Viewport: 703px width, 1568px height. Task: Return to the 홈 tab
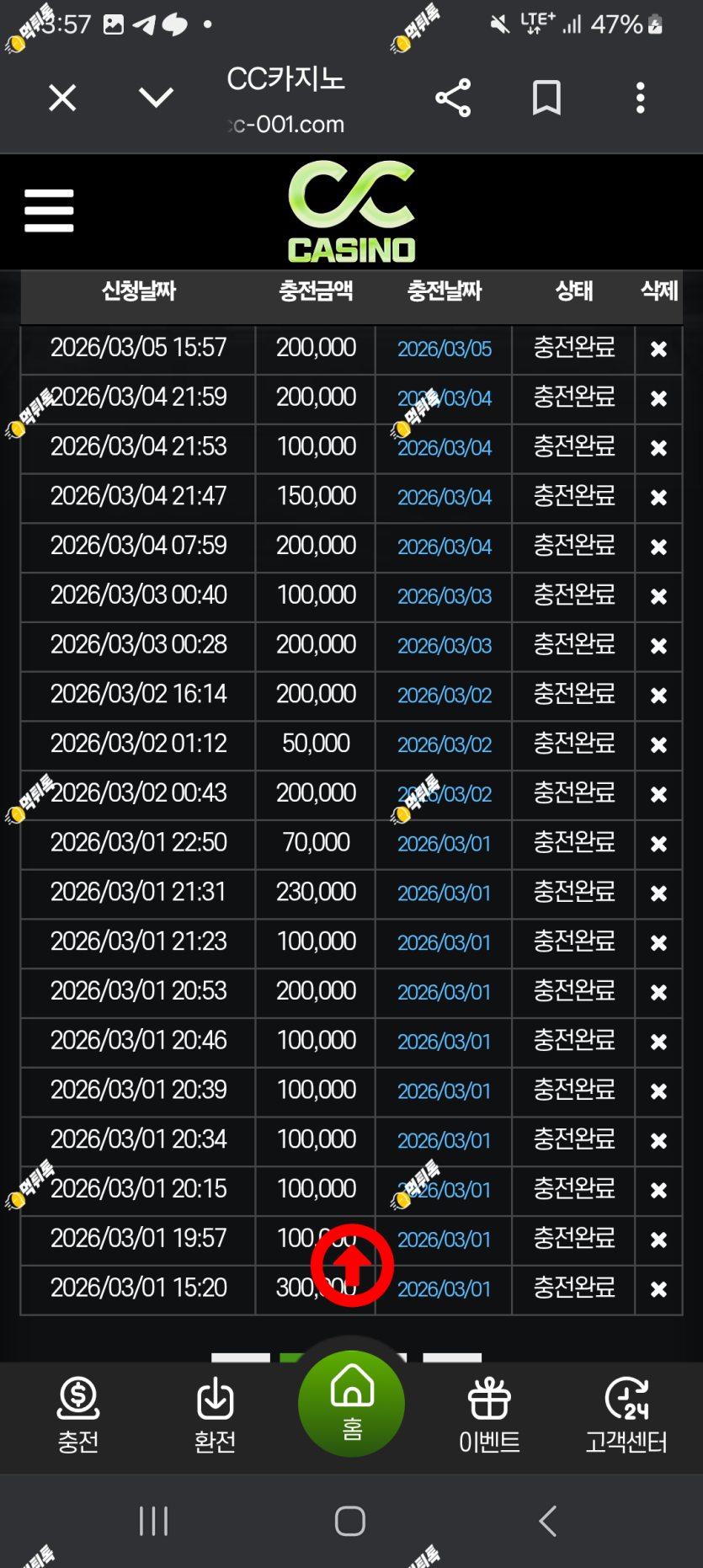coord(352,1404)
